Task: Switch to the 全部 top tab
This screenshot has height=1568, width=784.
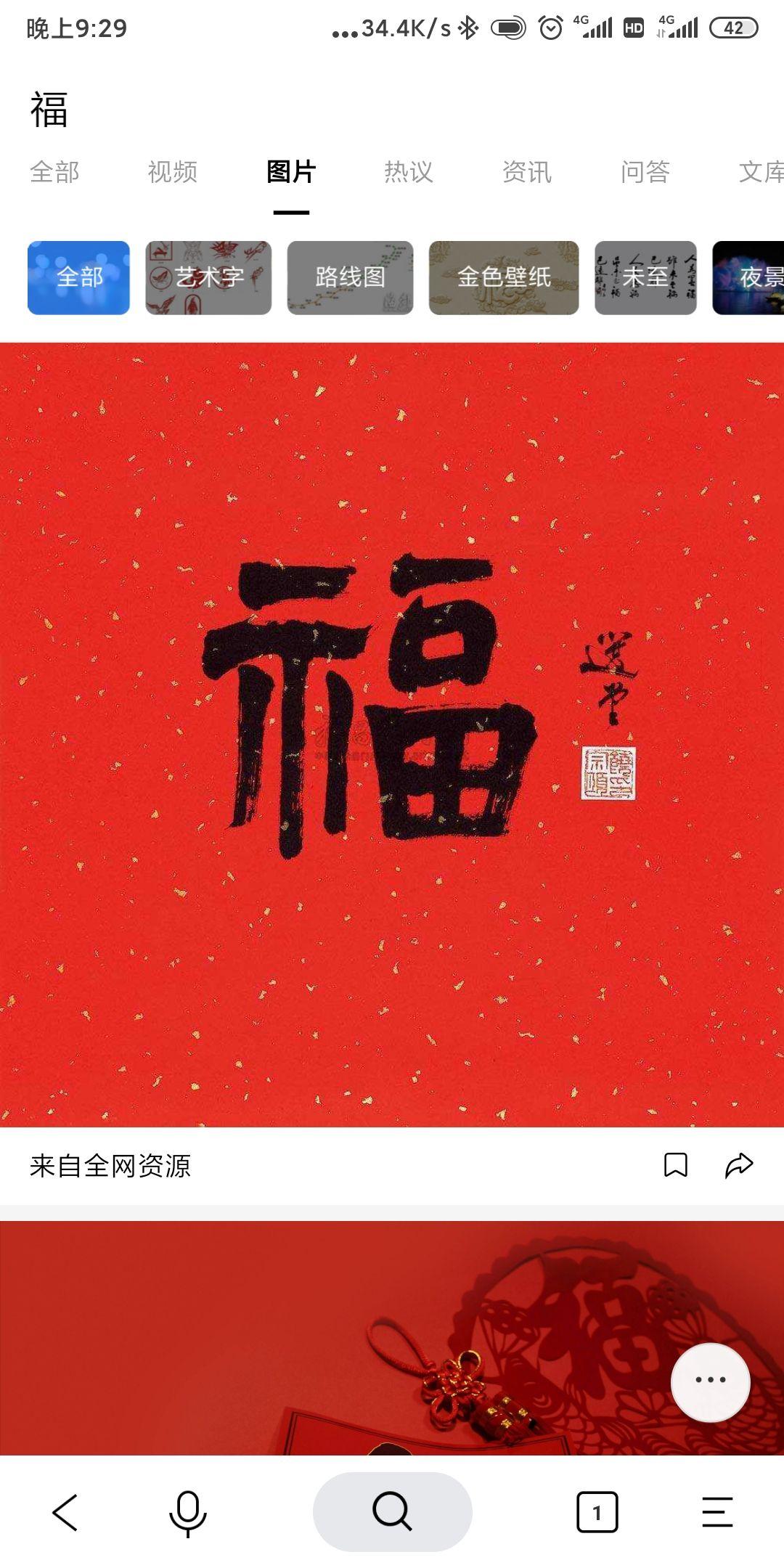Action: [54, 172]
